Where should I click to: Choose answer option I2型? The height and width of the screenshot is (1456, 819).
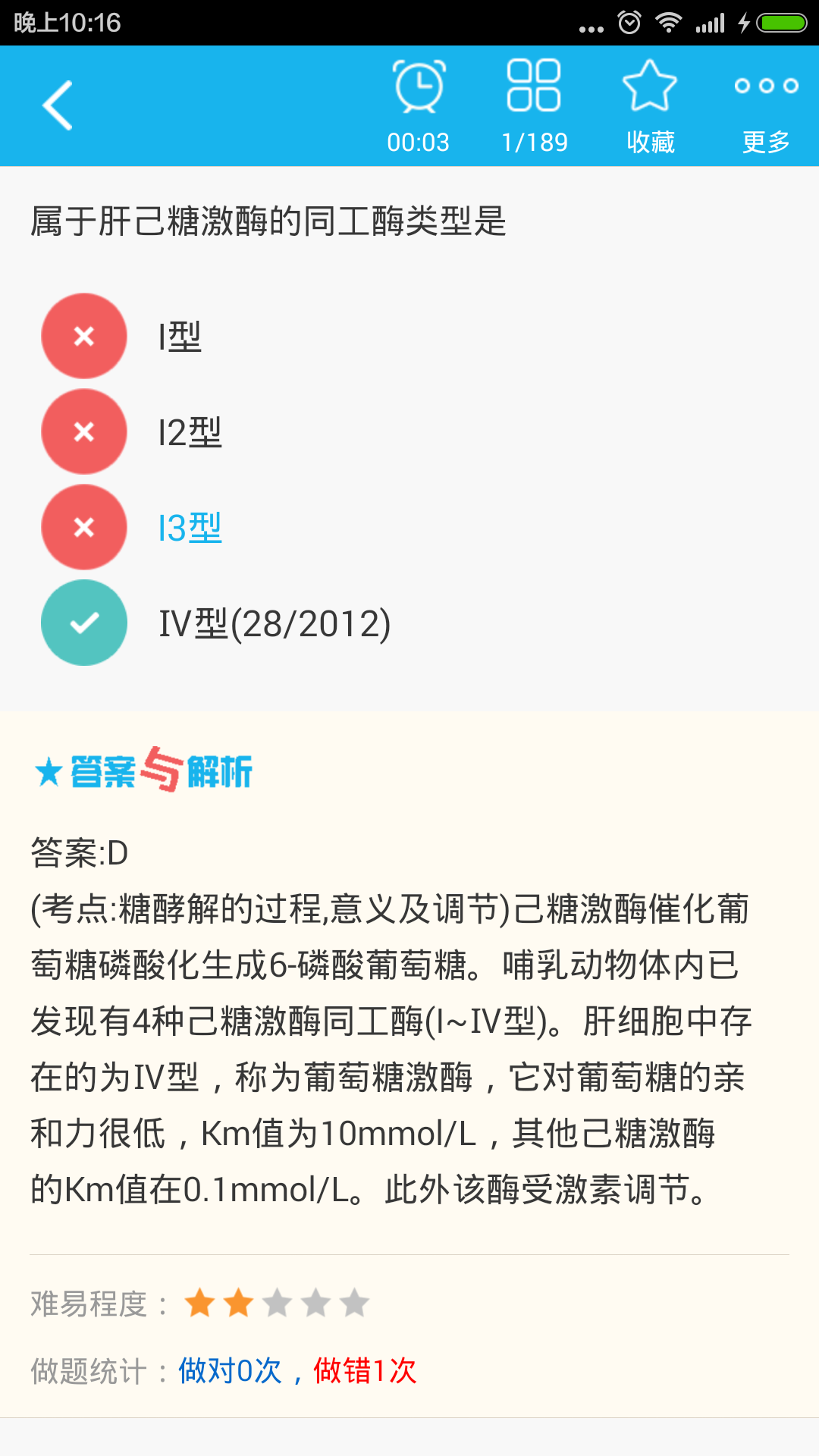click(x=190, y=432)
